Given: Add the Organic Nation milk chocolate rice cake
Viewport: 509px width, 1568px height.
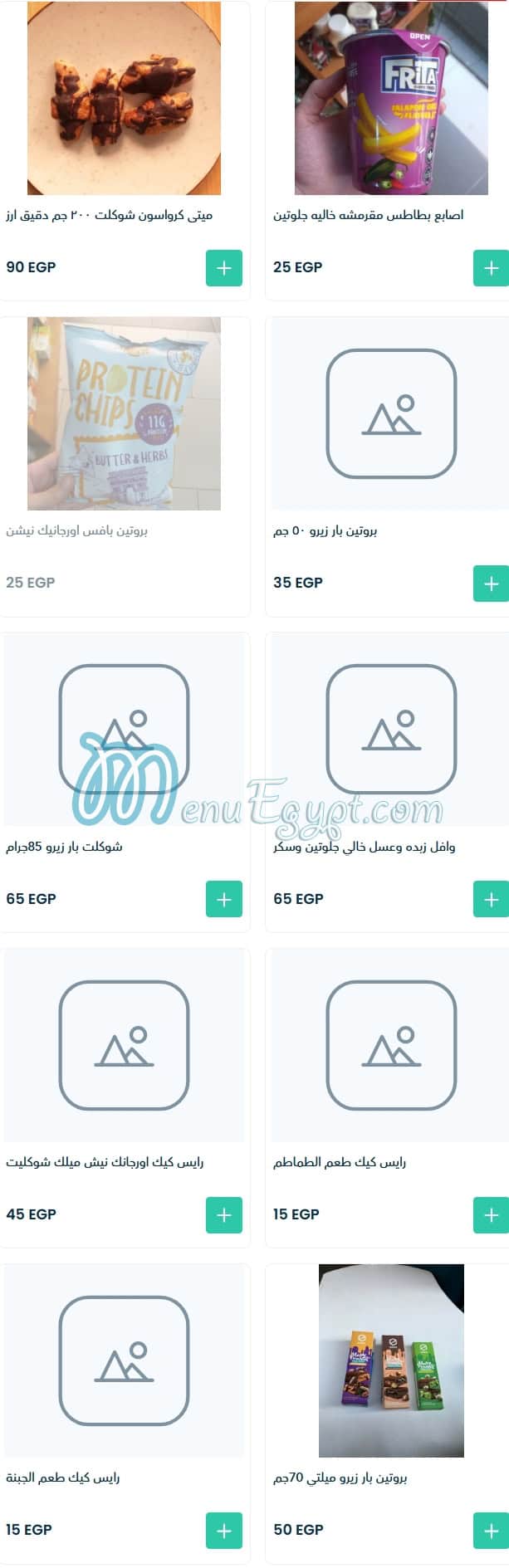Looking at the screenshot, I should 224,1214.
